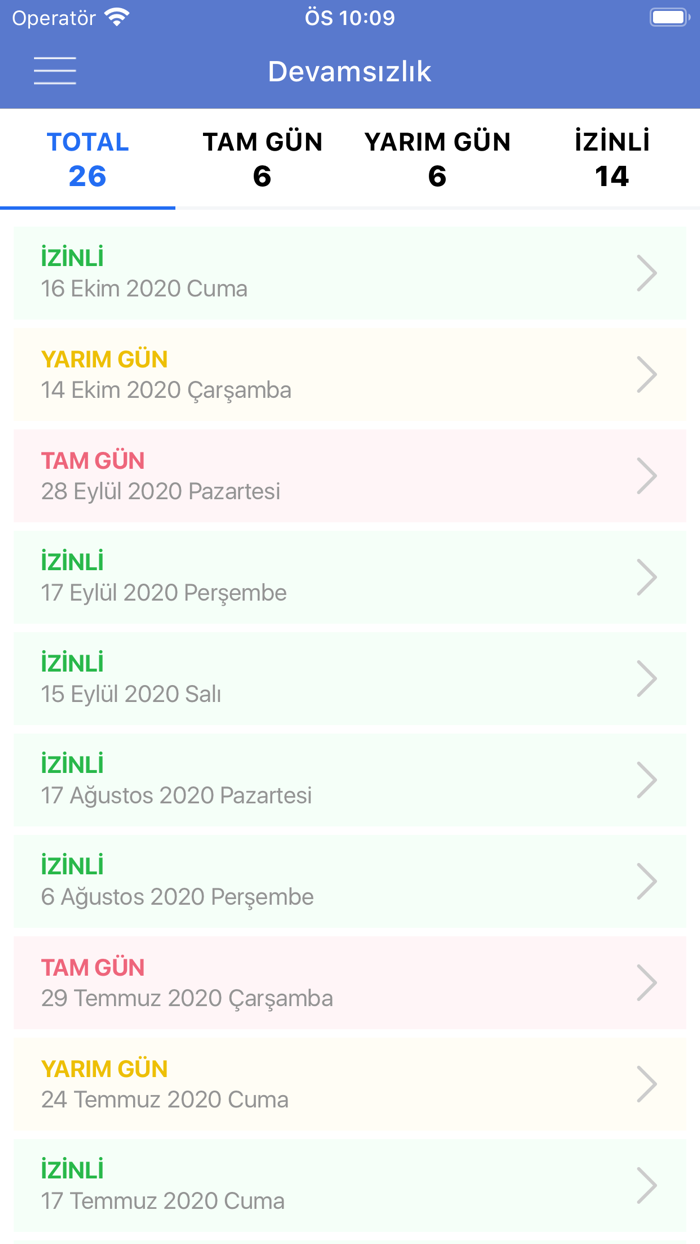Switch to the TOTAL tab
This screenshot has height=1244, width=700.
click(x=88, y=159)
